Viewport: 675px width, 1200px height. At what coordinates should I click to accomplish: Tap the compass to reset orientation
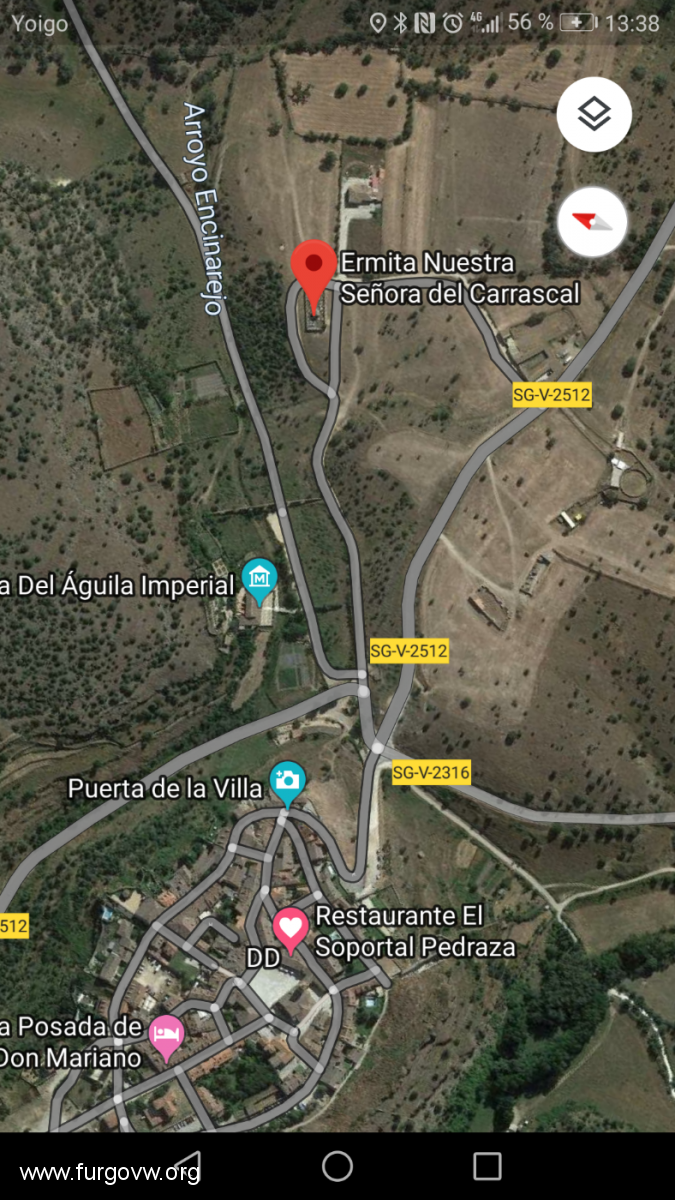pyautogui.click(x=592, y=222)
